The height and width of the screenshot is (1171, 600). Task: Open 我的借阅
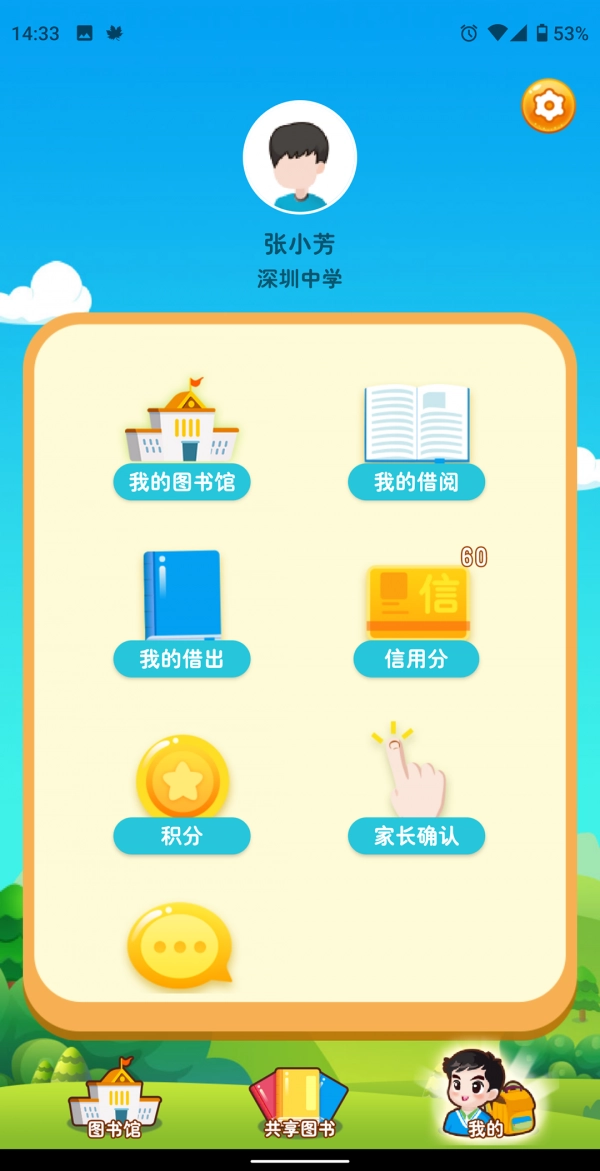click(x=416, y=440)
